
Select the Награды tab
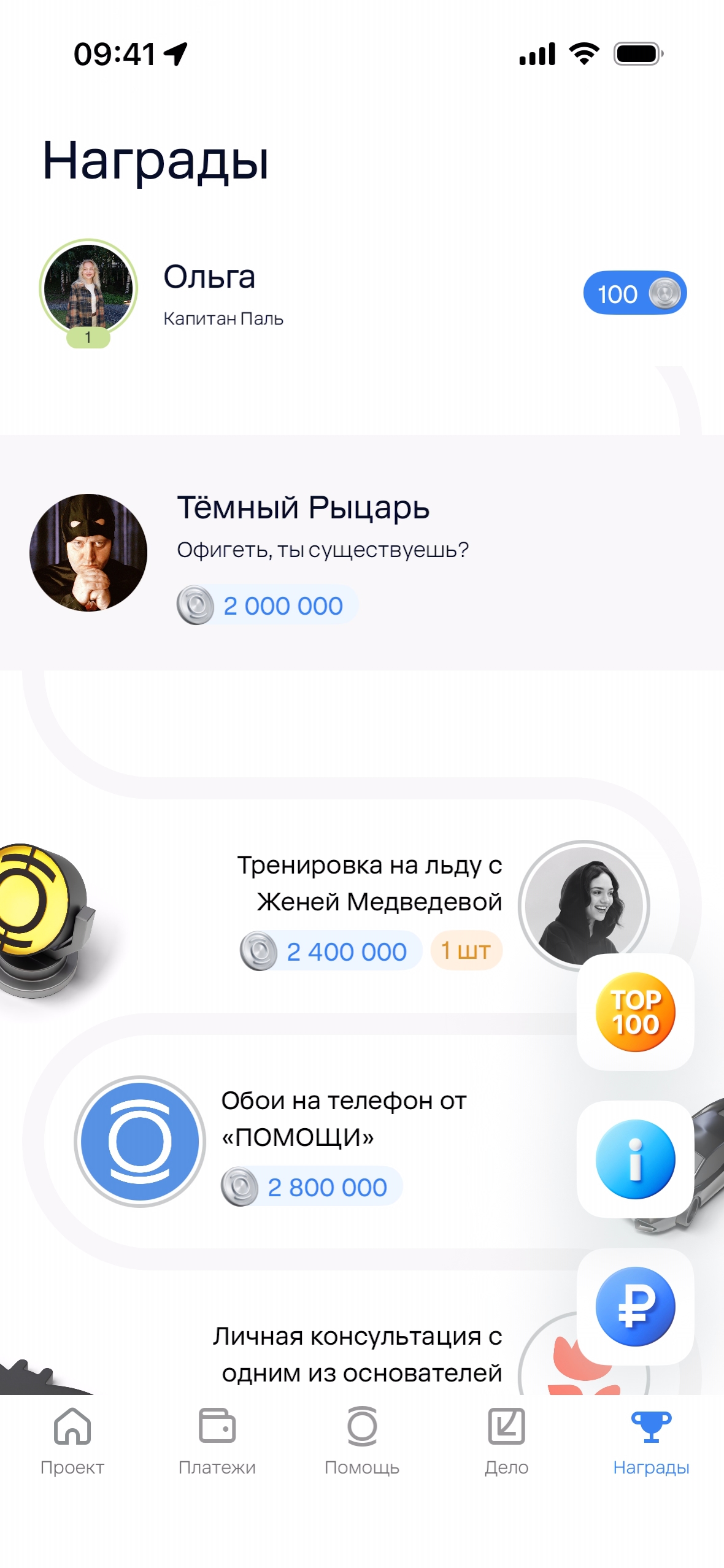pyautogui.click(x=651, y=1440)
